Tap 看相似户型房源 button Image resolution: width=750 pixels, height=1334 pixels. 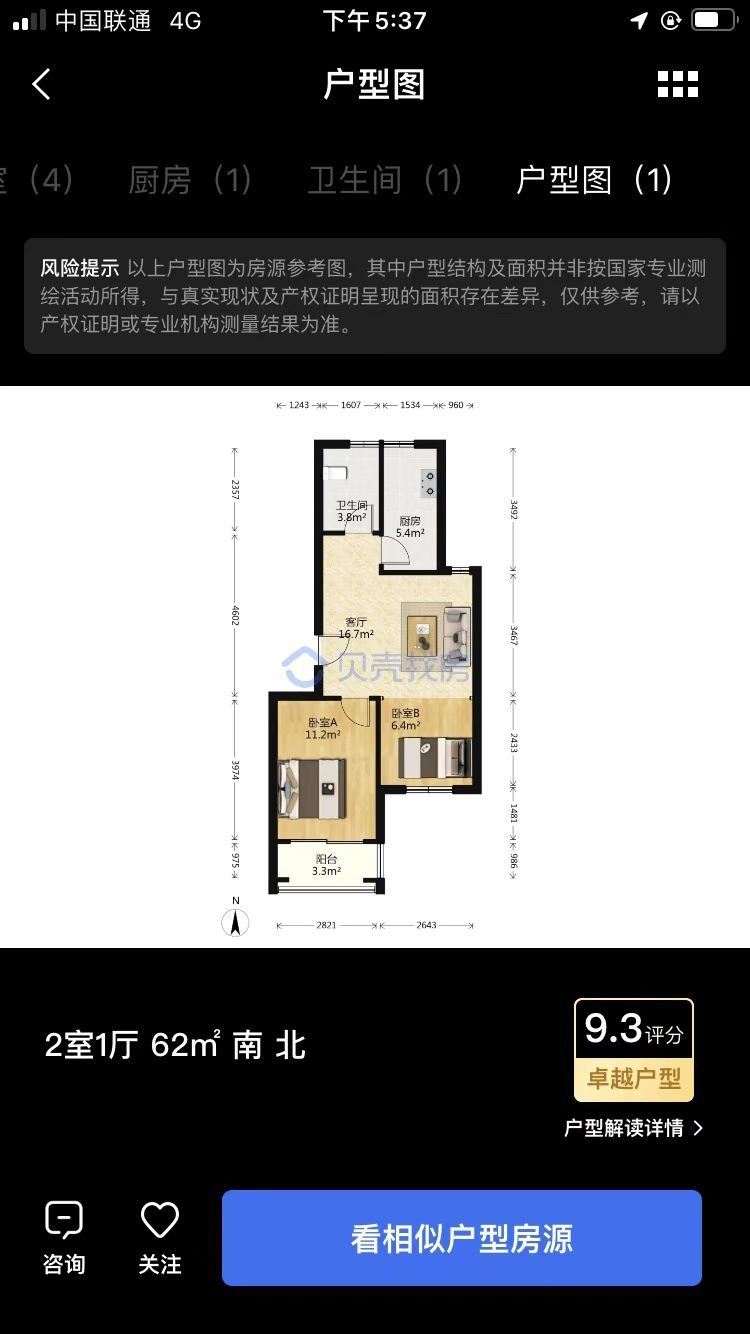pyautogui.click(x=462, y=1238)
